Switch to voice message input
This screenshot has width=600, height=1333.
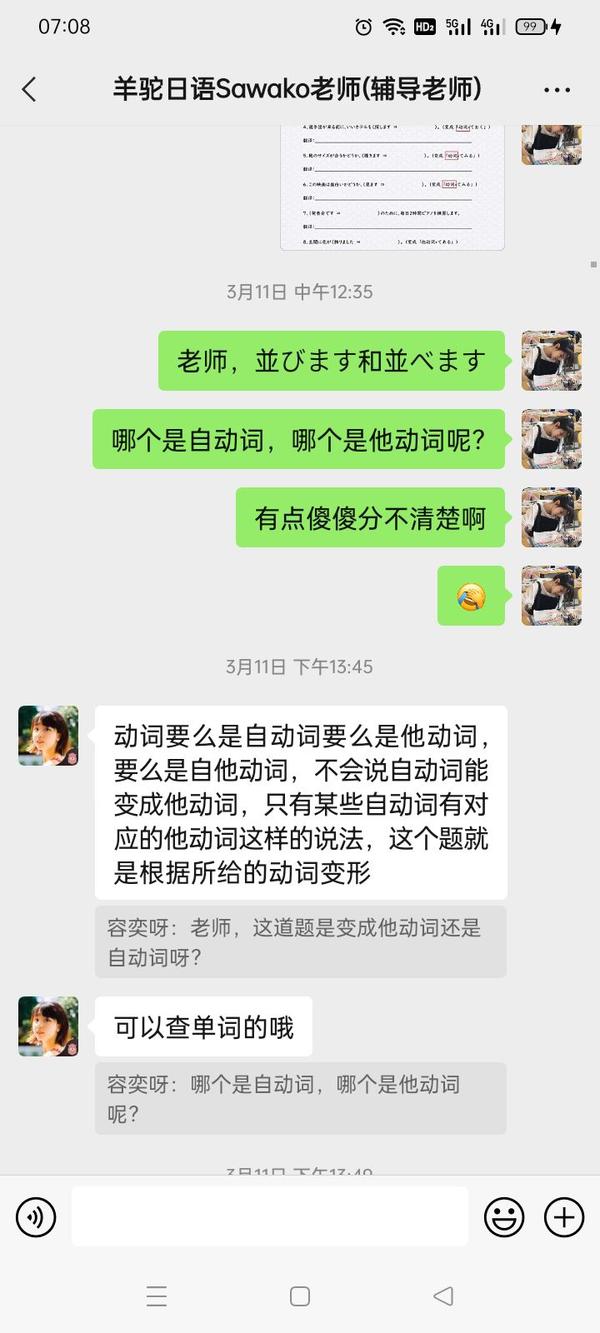36,1217
